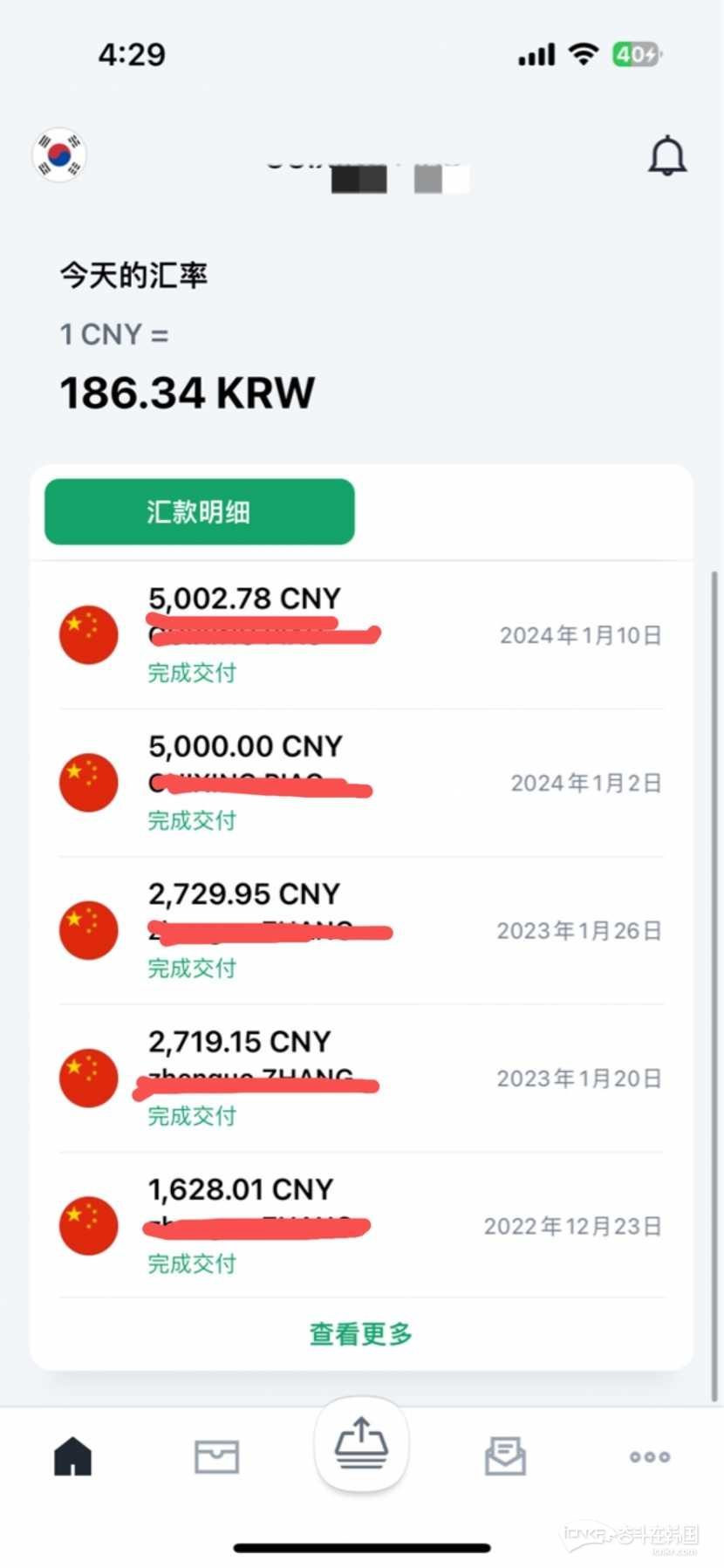Switch to the wallet tab

[216, 1456]
